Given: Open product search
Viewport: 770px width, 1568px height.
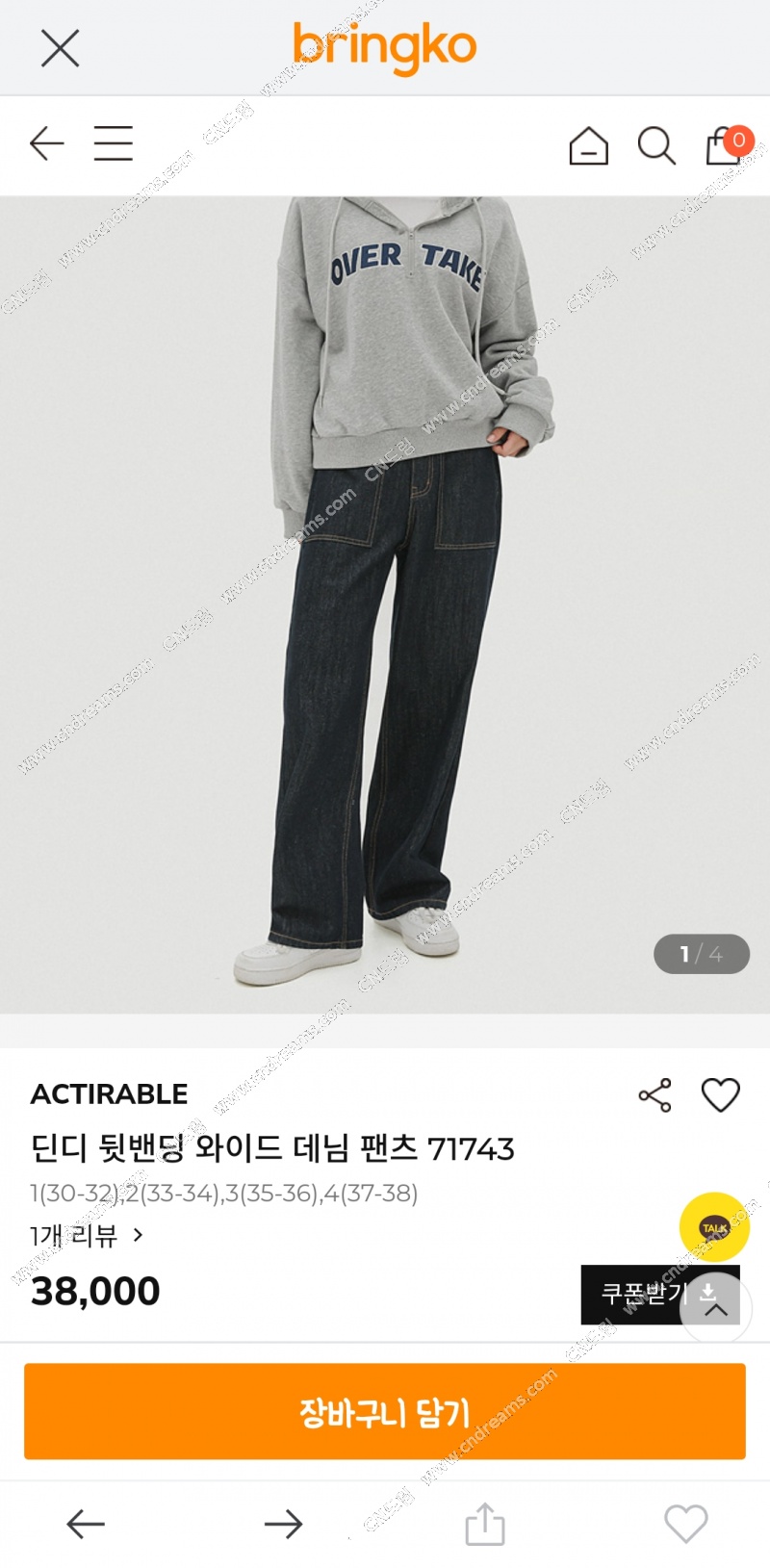Looking at the screenshot, I should pos(656,146).
